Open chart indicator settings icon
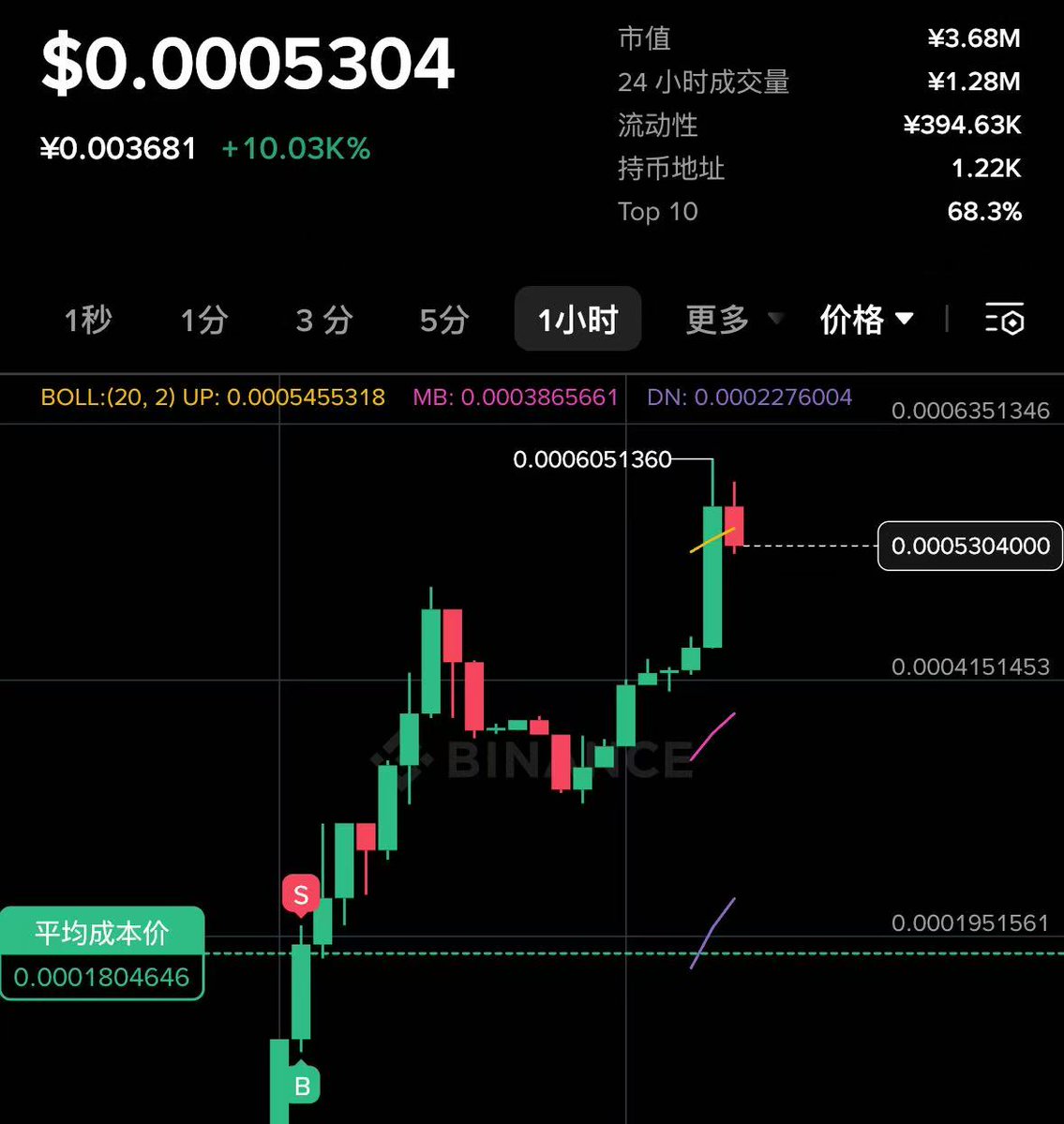1064x1124 pixels. tap(1004, 320)
